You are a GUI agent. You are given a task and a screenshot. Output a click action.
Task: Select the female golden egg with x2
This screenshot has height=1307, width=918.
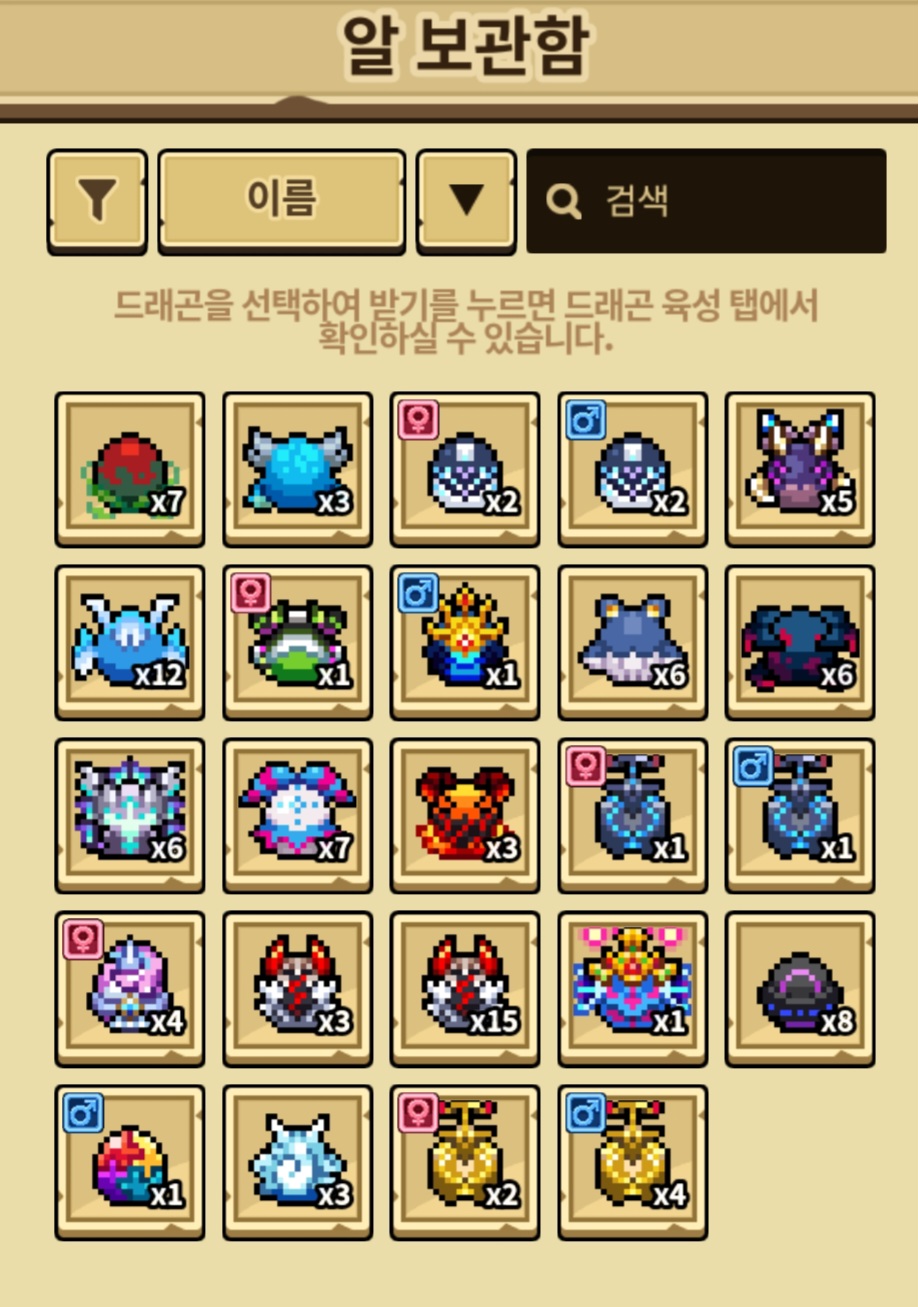click(x=465, y=1162)
